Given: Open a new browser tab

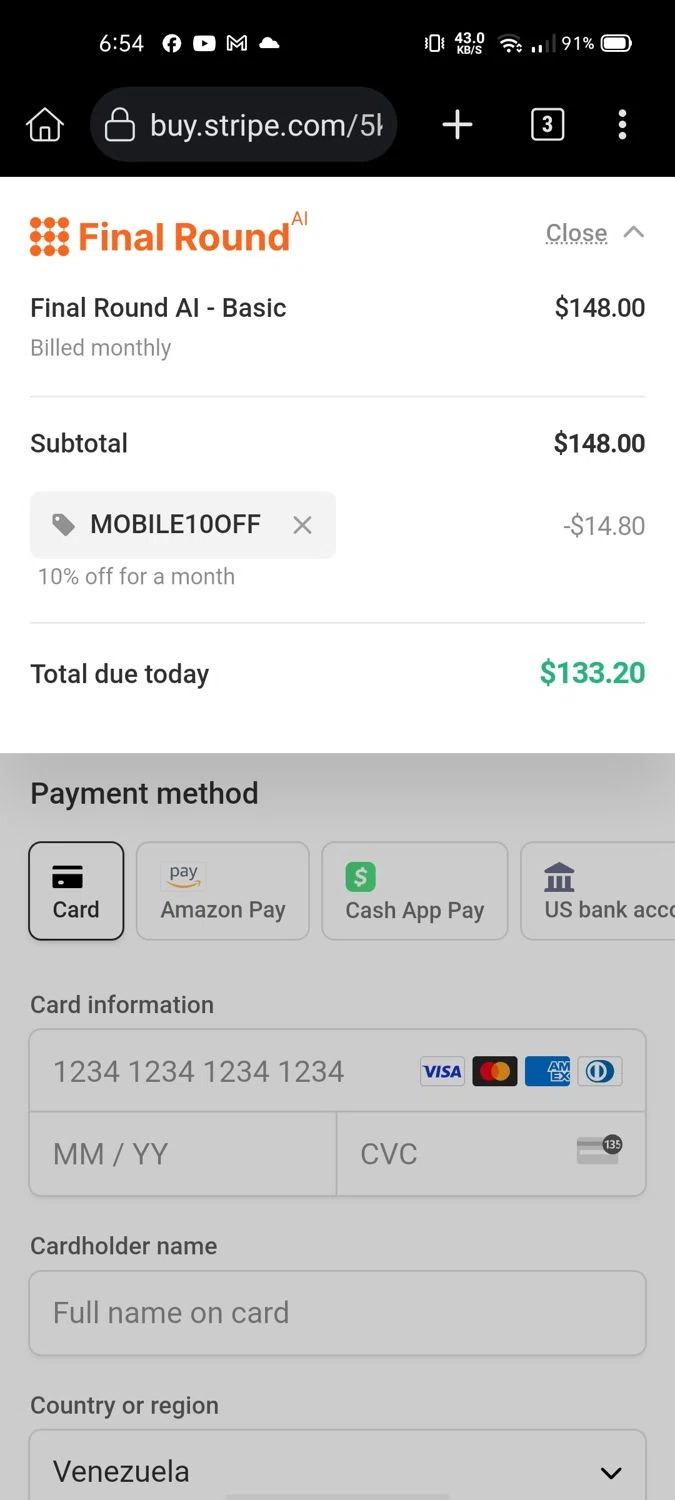Looking at the screenshot, I should click(x=457, y=125).
